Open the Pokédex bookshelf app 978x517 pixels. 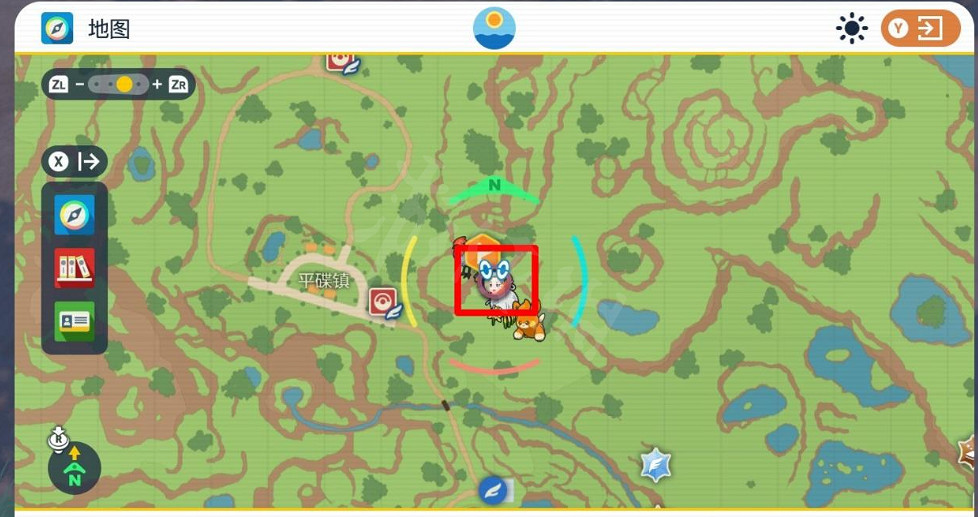tap(75, 268)
